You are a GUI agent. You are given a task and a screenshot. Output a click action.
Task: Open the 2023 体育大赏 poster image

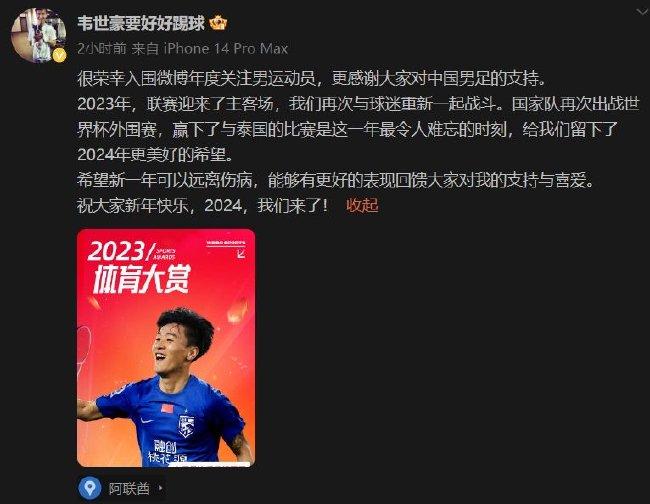[x=166, y=348]
